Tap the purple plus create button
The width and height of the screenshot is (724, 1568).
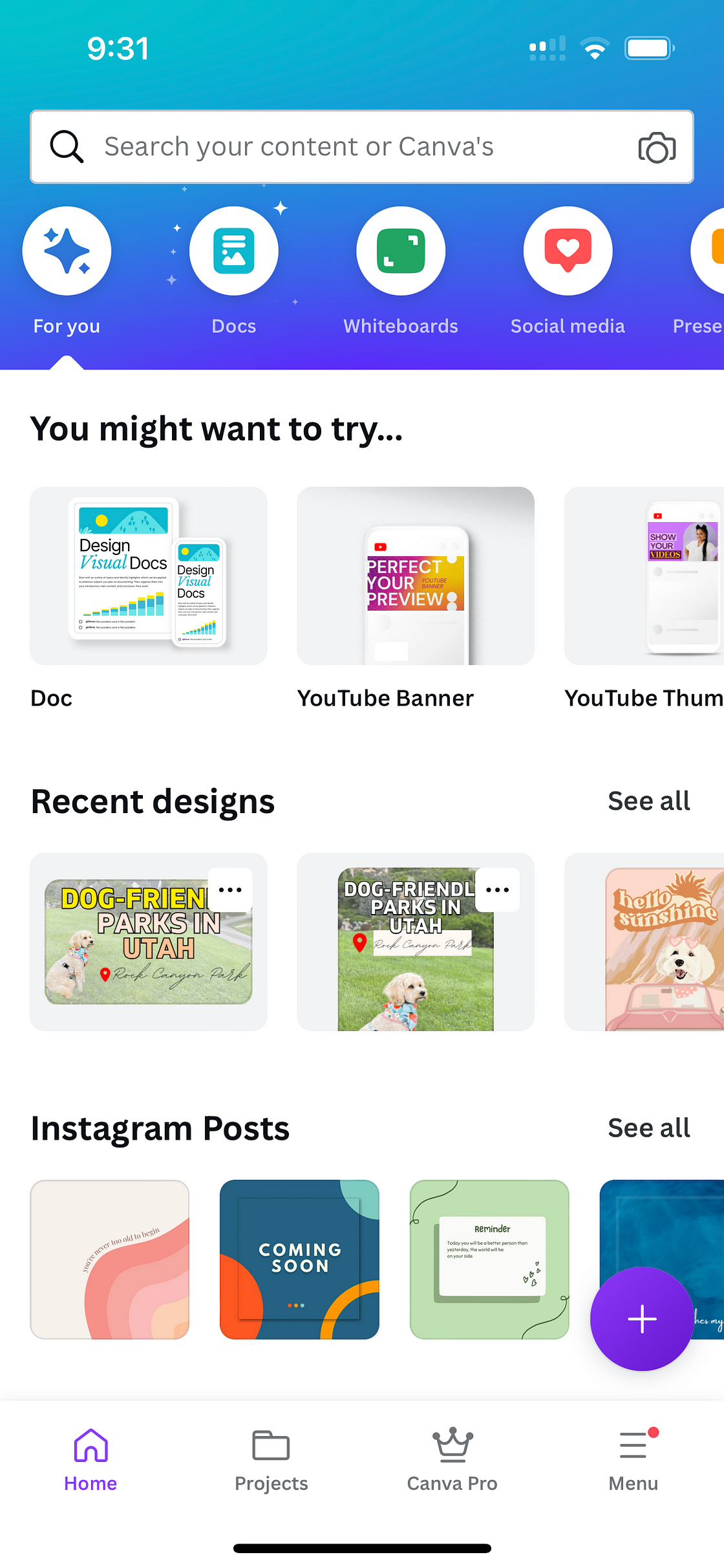(642, 1318)
